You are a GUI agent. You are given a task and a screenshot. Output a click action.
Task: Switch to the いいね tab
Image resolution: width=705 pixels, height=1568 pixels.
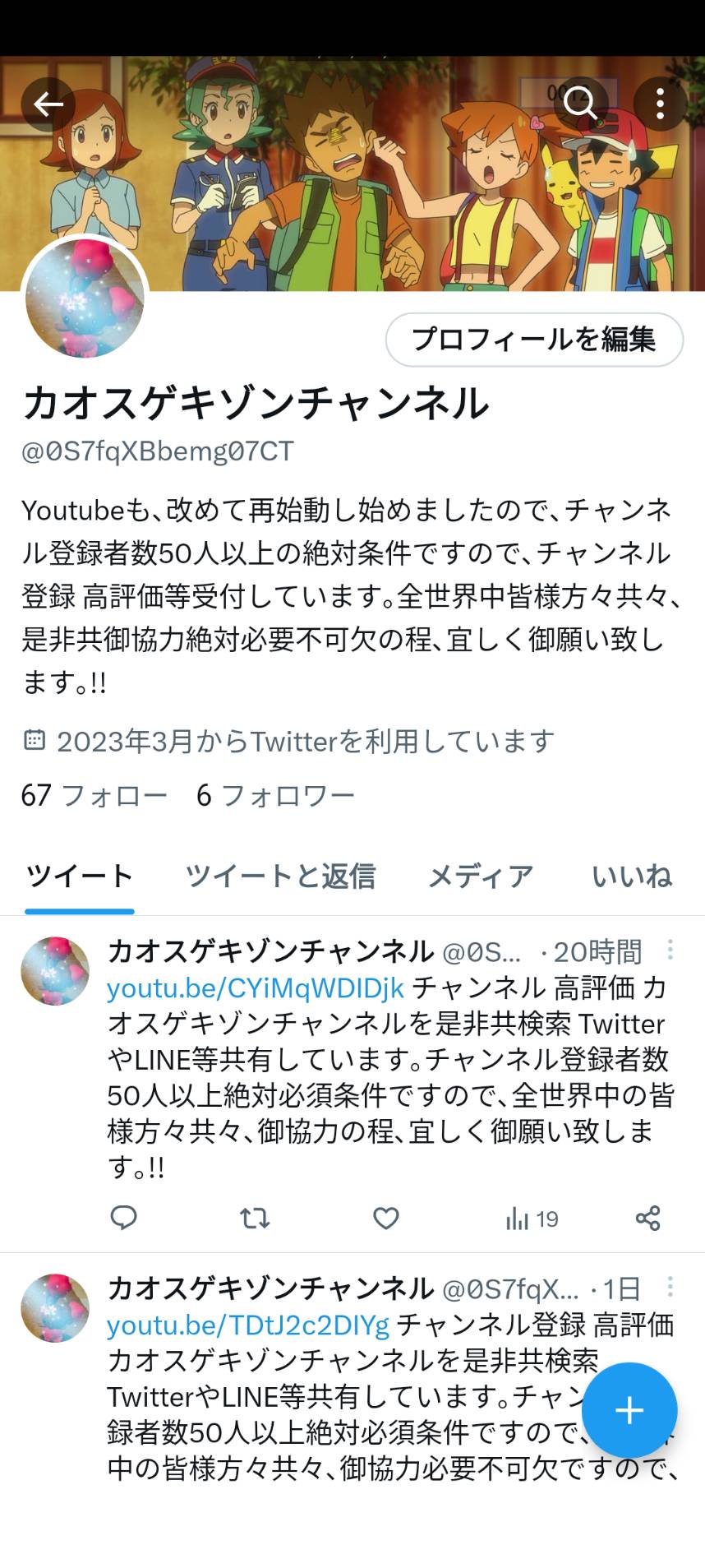[x=632, y=877]
